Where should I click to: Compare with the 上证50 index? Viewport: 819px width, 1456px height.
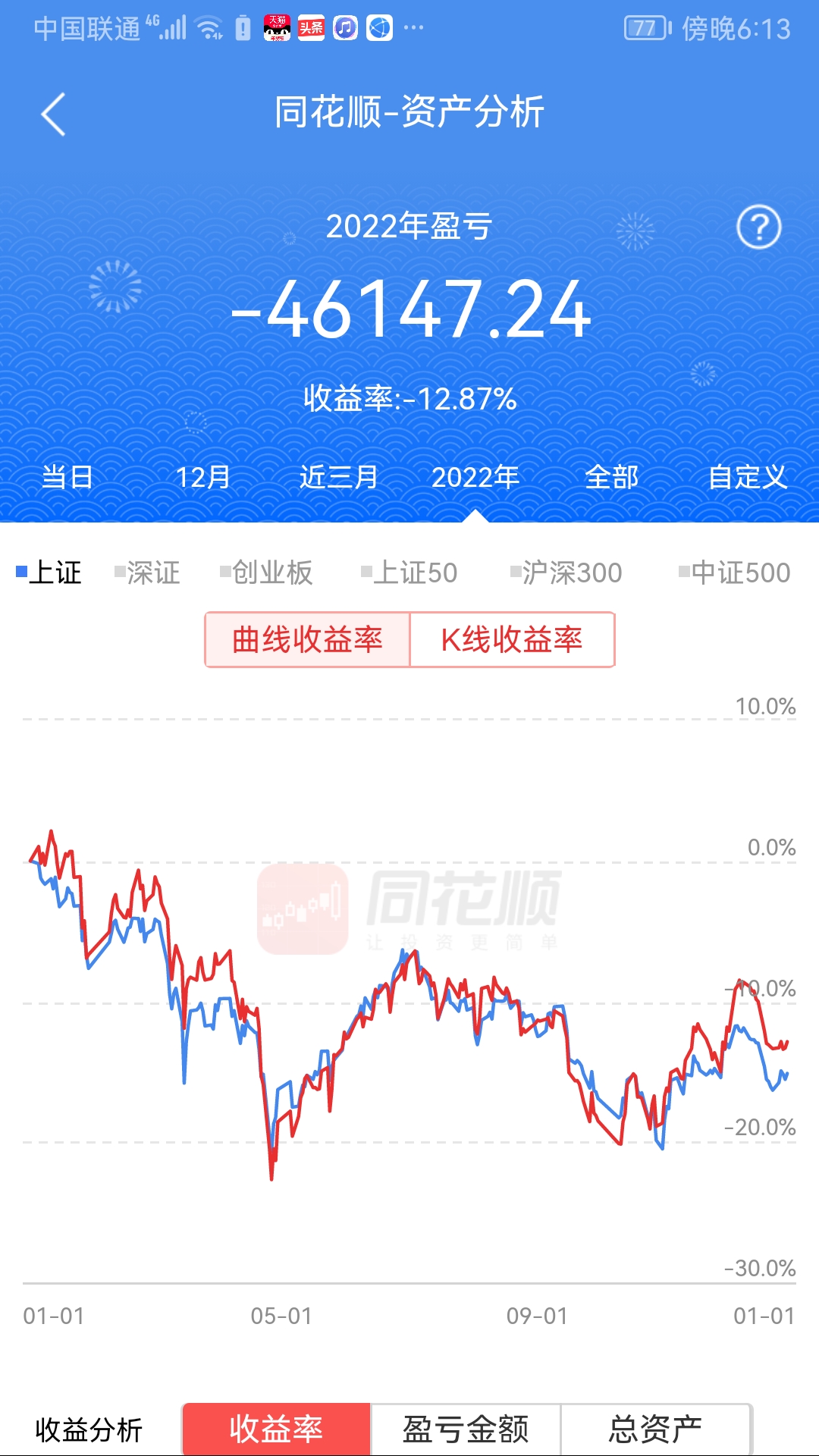pyautogui.click(x=409, y=573)
